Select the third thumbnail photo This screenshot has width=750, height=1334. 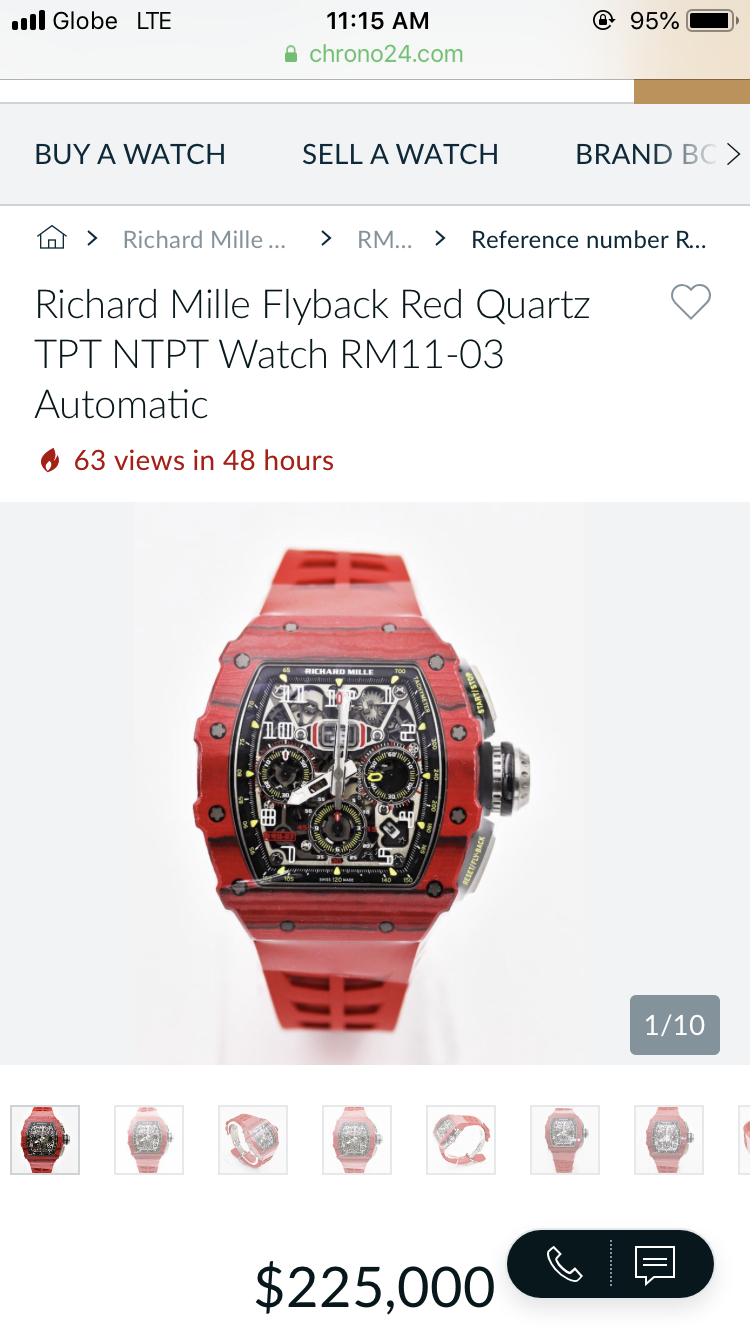[x=253, y=1139]
